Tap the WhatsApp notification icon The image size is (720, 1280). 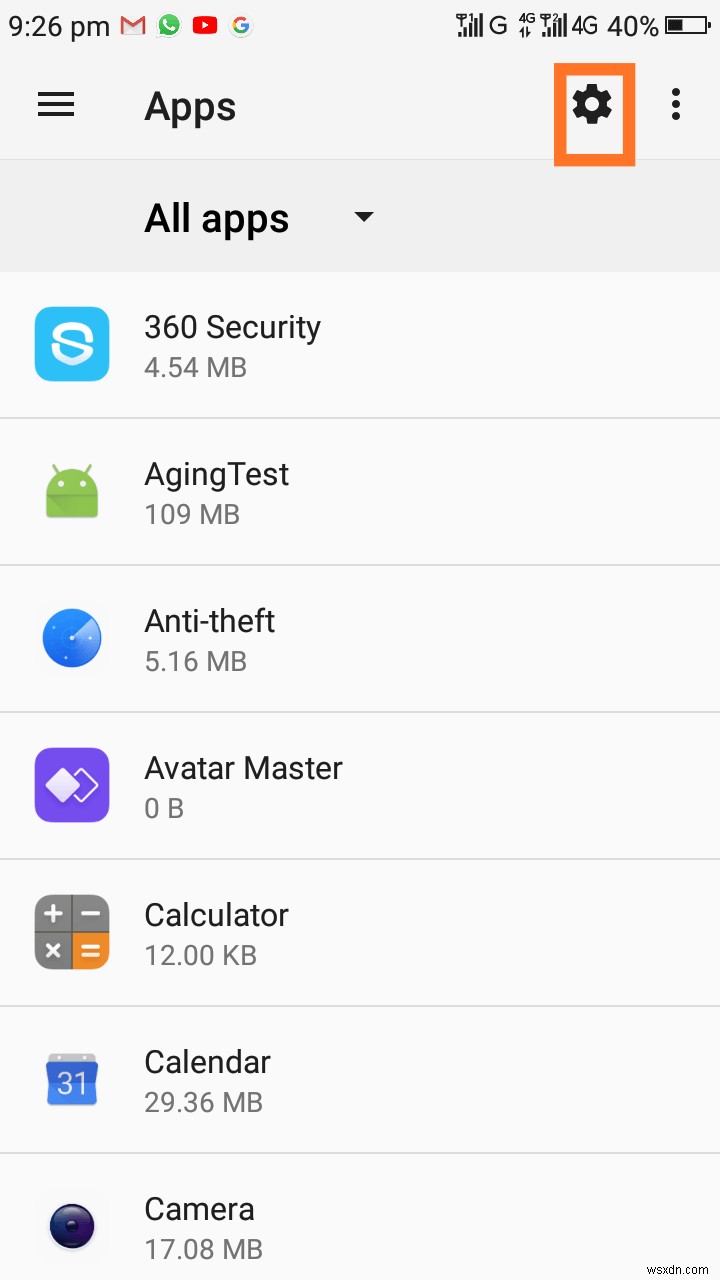click(168, 26)
